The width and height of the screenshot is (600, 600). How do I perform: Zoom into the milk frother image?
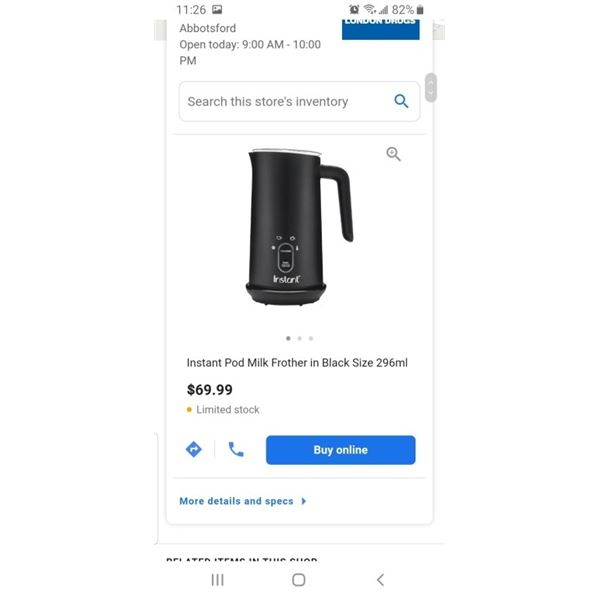click(x=393, y=154)
